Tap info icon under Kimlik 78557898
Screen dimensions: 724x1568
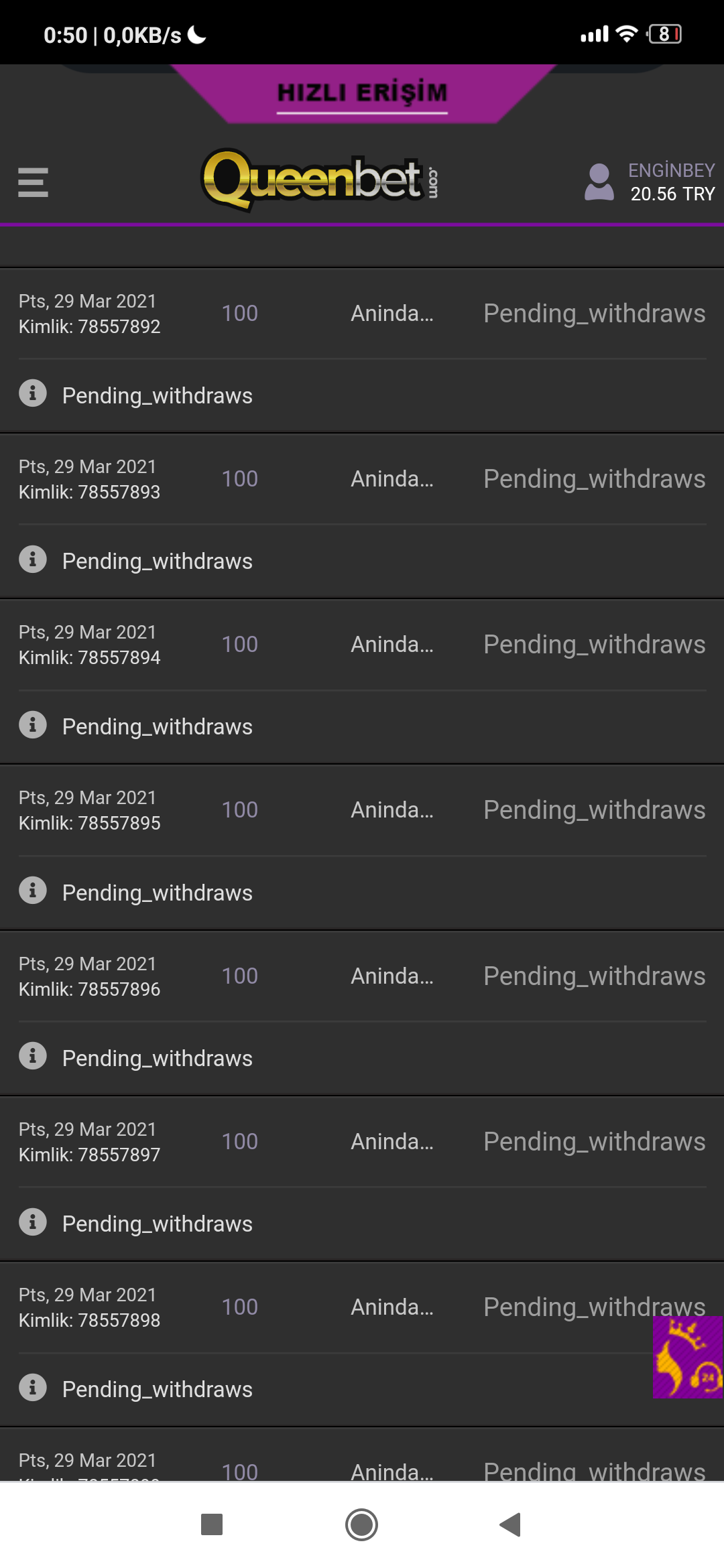tap(33, 1387)
